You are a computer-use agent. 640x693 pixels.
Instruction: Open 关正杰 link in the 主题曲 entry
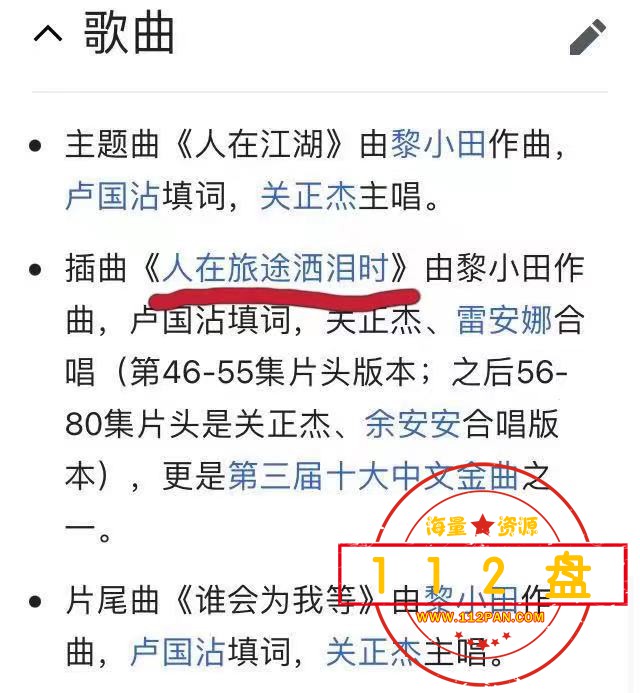tap(308, 196)
